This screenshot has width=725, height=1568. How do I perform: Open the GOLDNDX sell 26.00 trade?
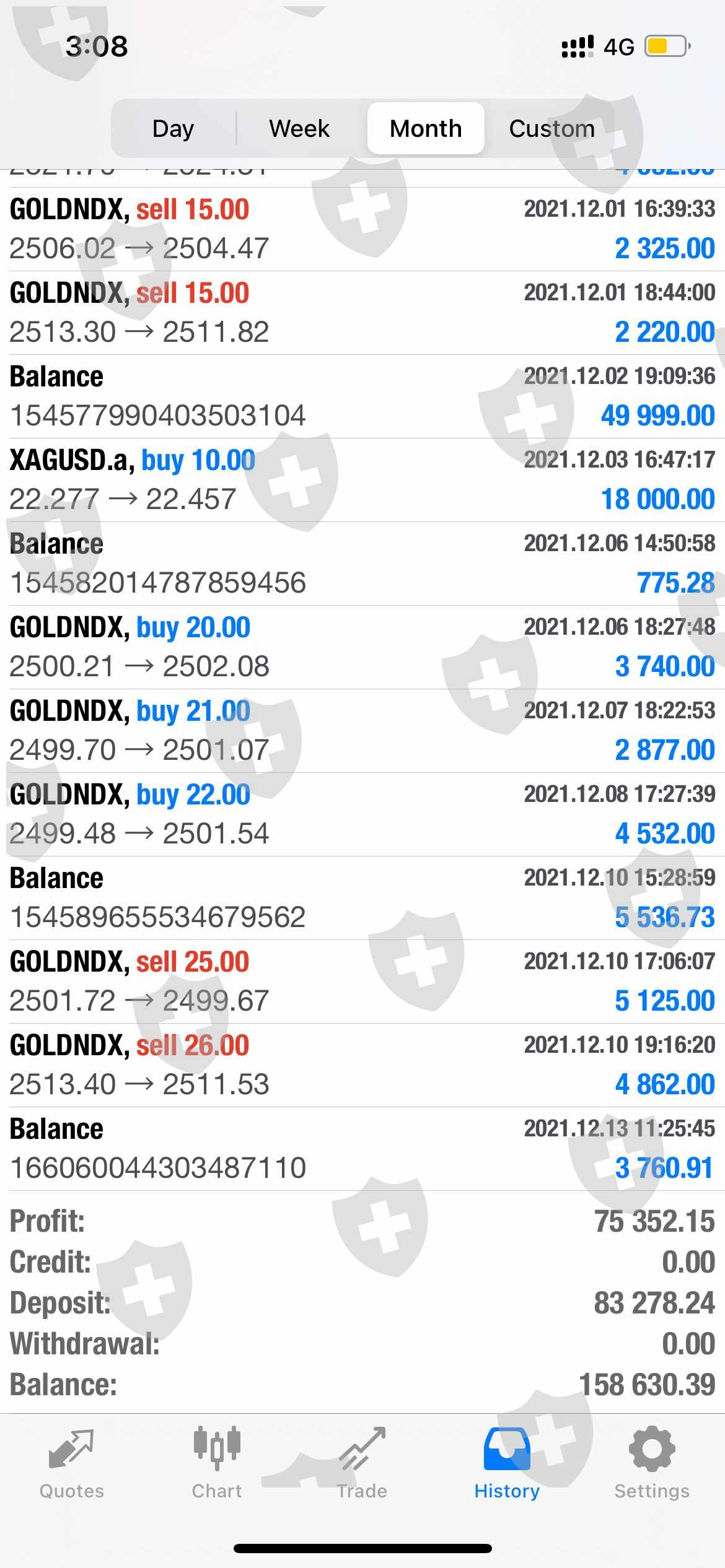362,1065
